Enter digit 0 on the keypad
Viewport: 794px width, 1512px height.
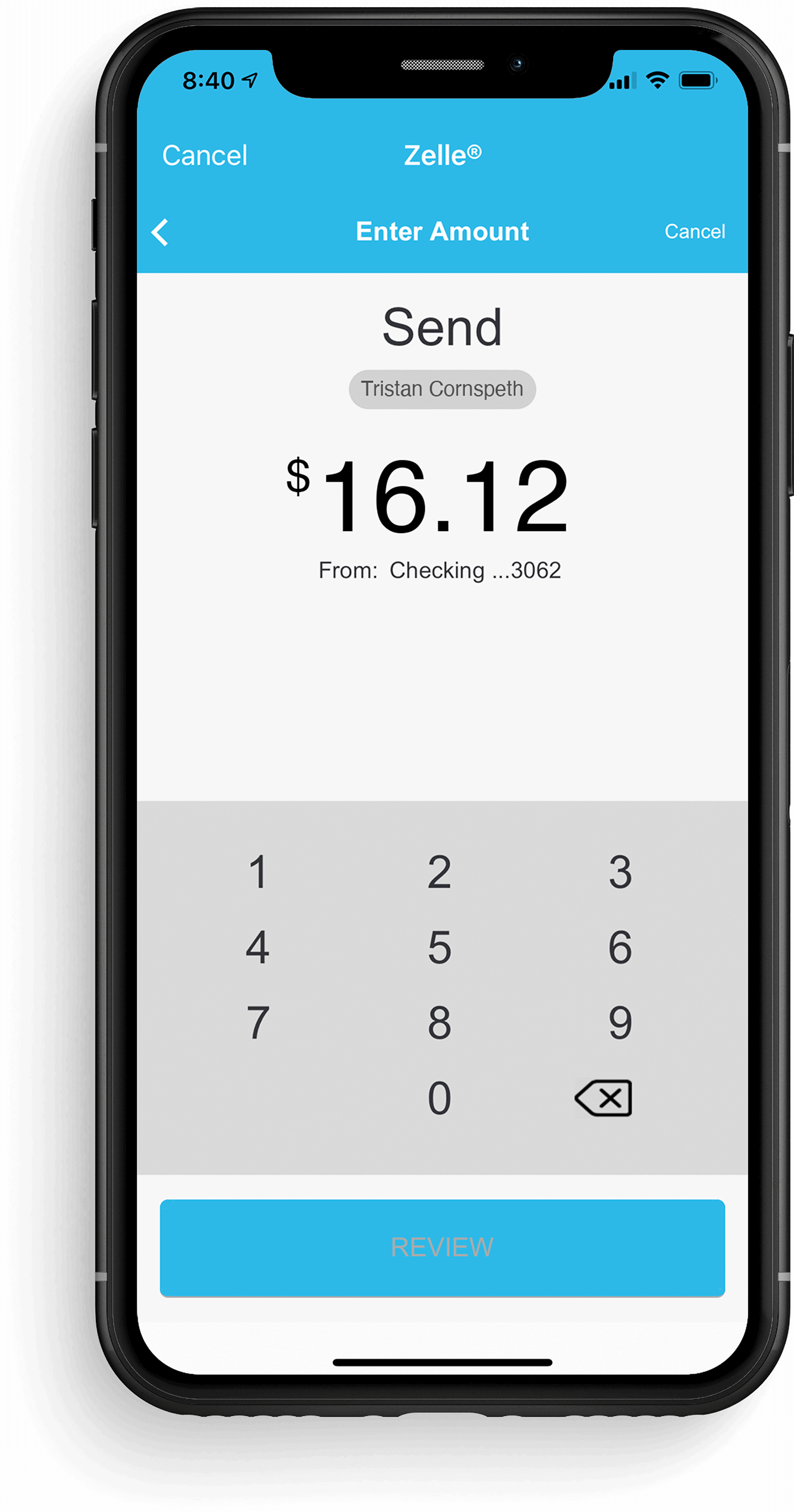click(x=440, y=1098)
